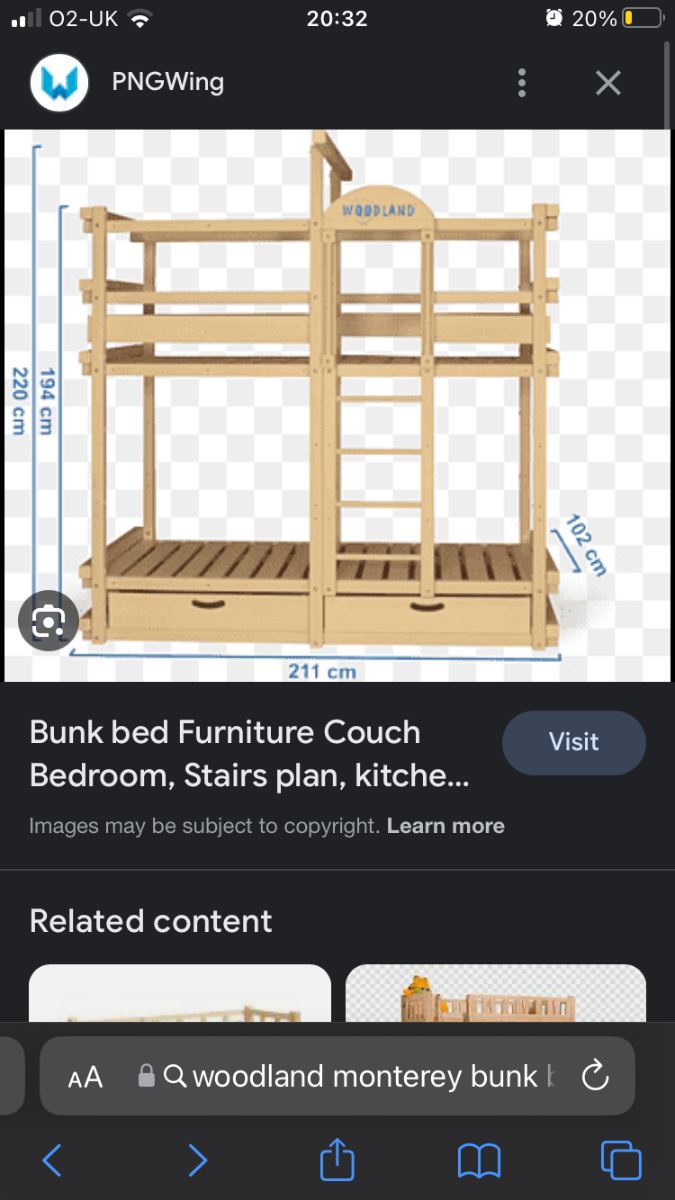Image resolution: width=675 pixels, height=1200 pixels.
Task: Show all open tabs
Action: (x=621, y=1160)
